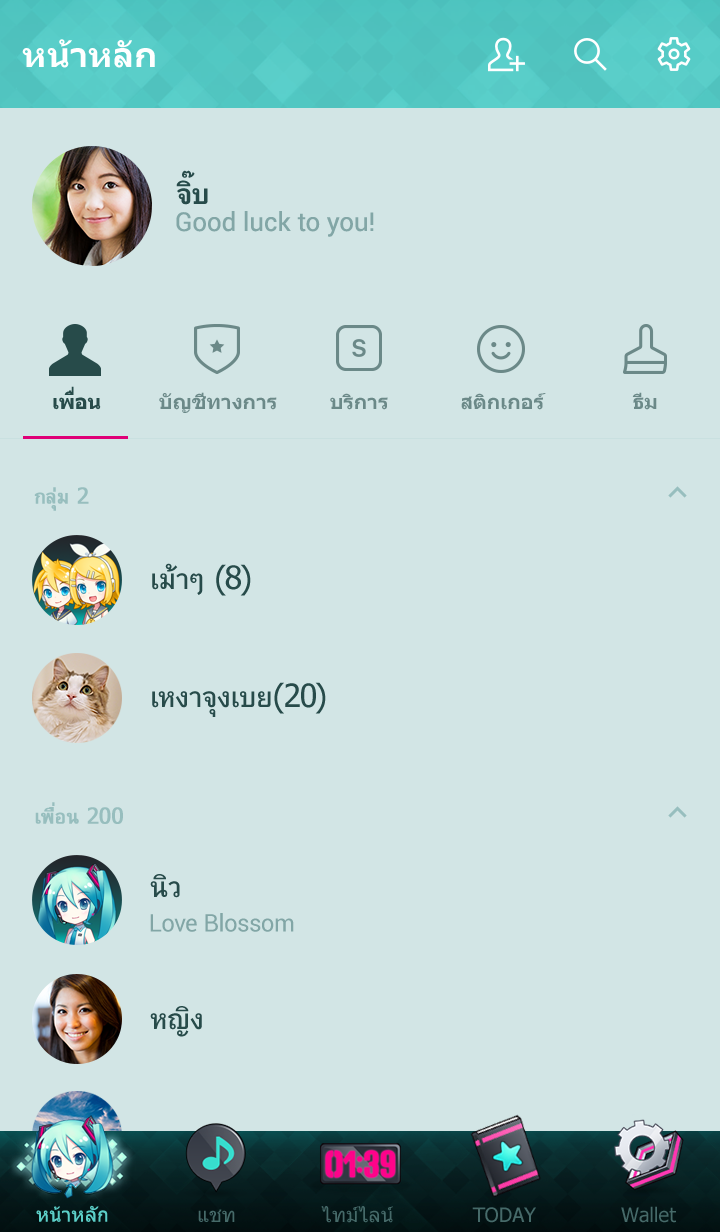Open the สติกเกอร์ sticker tab

501,370
